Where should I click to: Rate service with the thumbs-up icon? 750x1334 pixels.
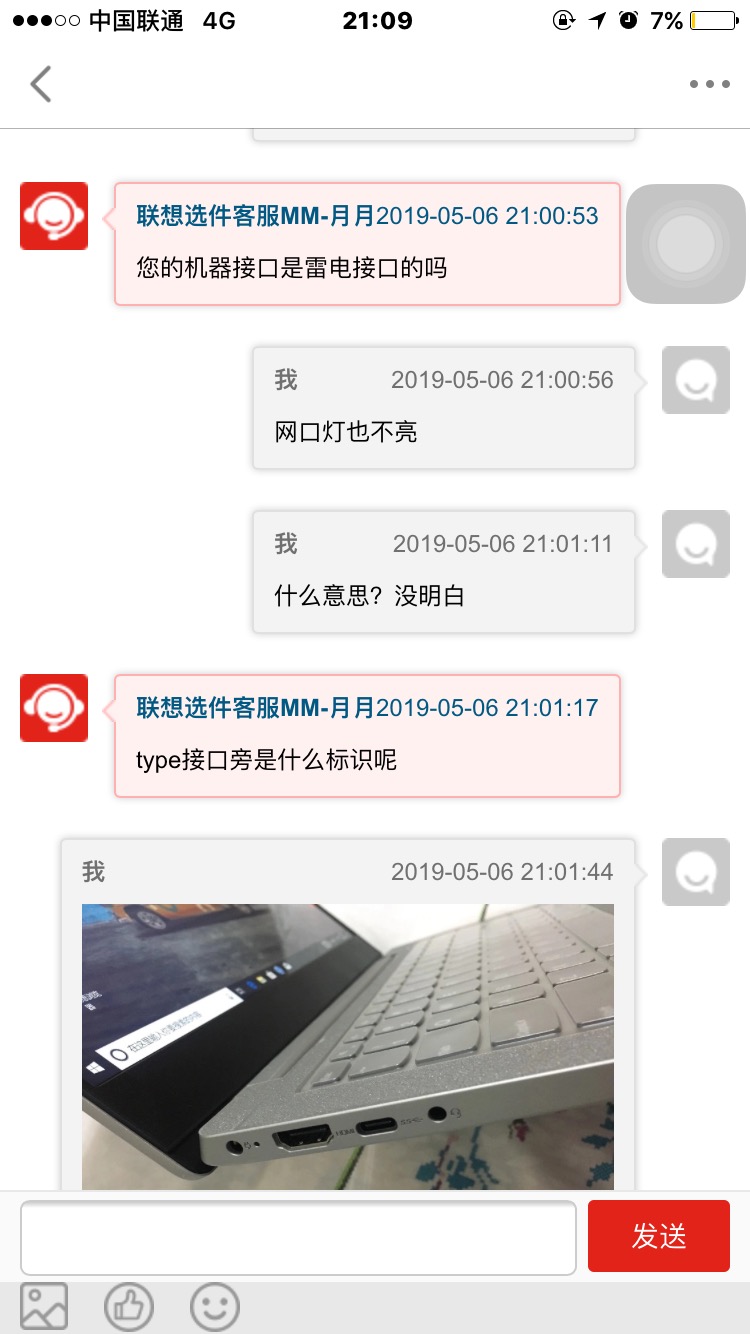coord(129,1306)
